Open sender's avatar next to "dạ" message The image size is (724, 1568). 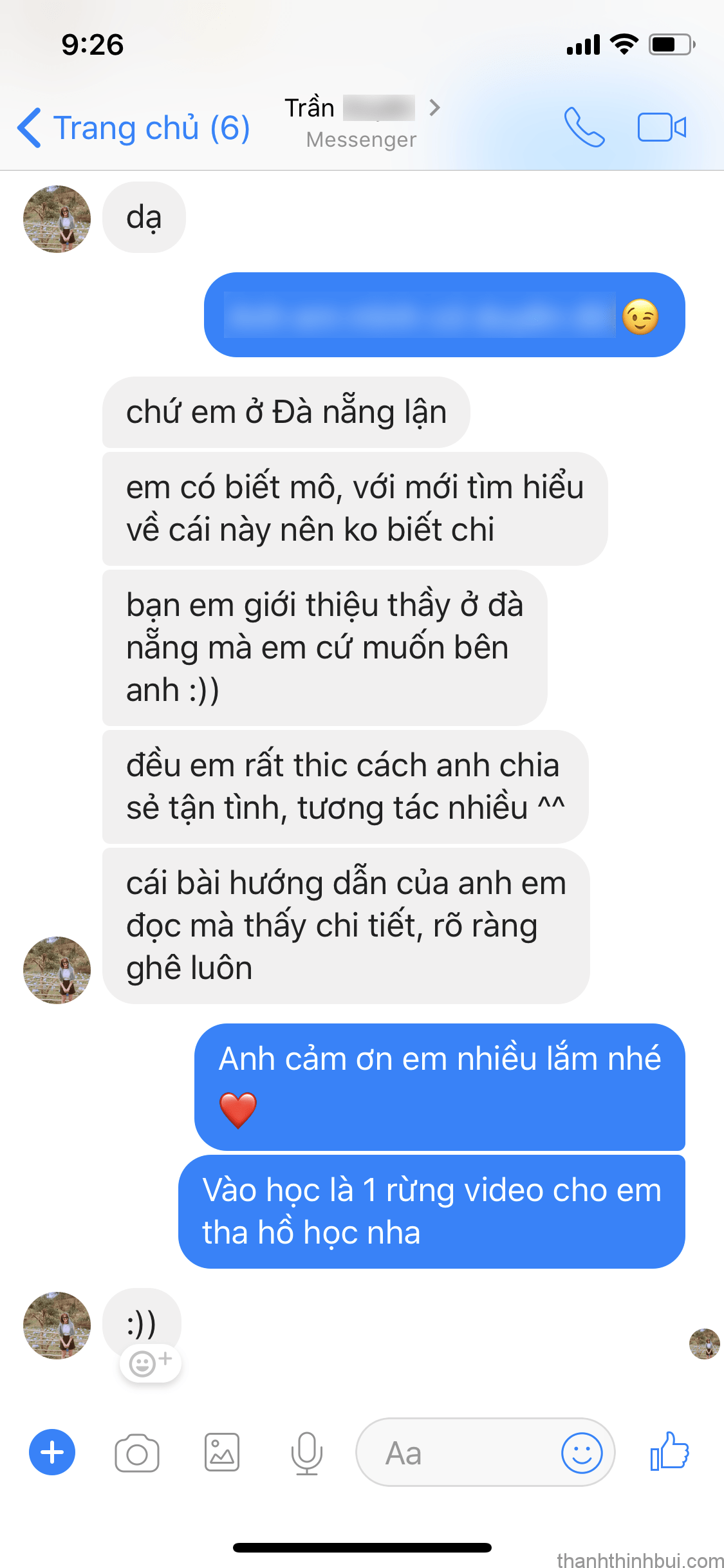pos(57,219)
